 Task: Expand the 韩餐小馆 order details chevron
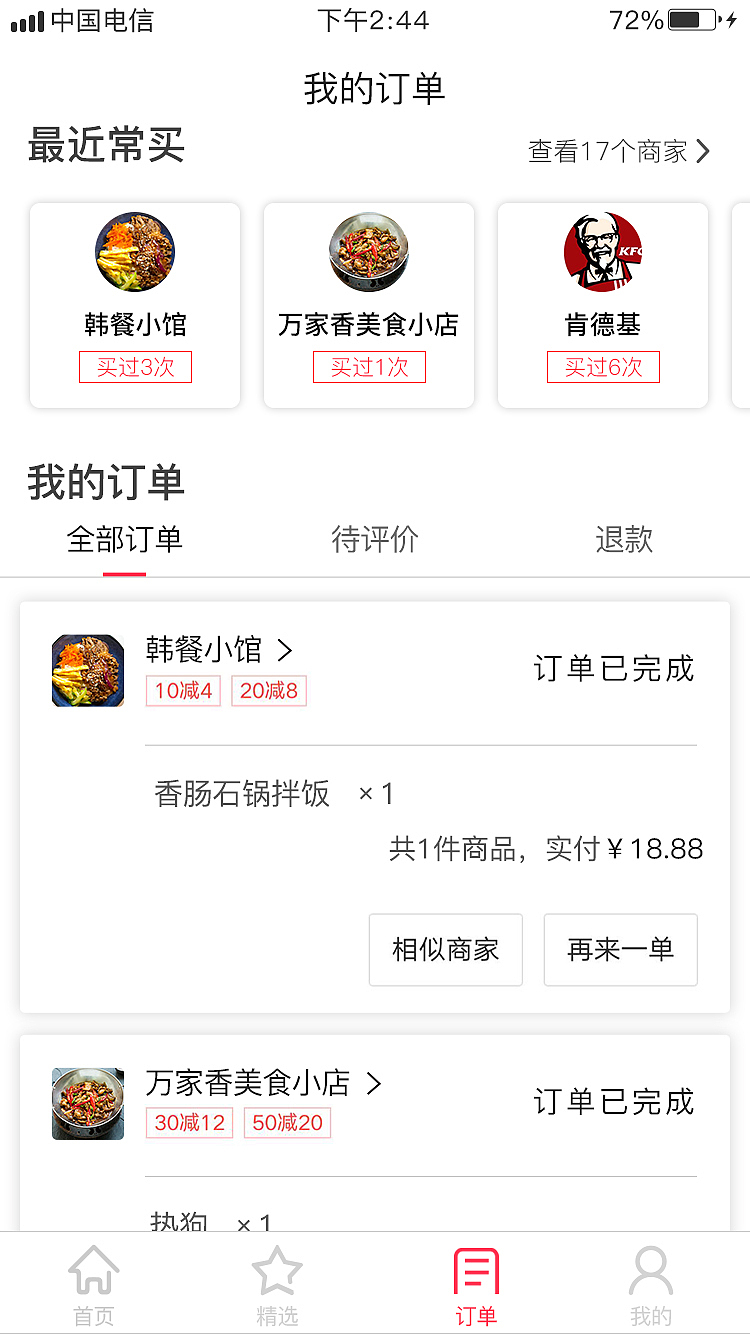pyautogui.click(x=285, y=650)
